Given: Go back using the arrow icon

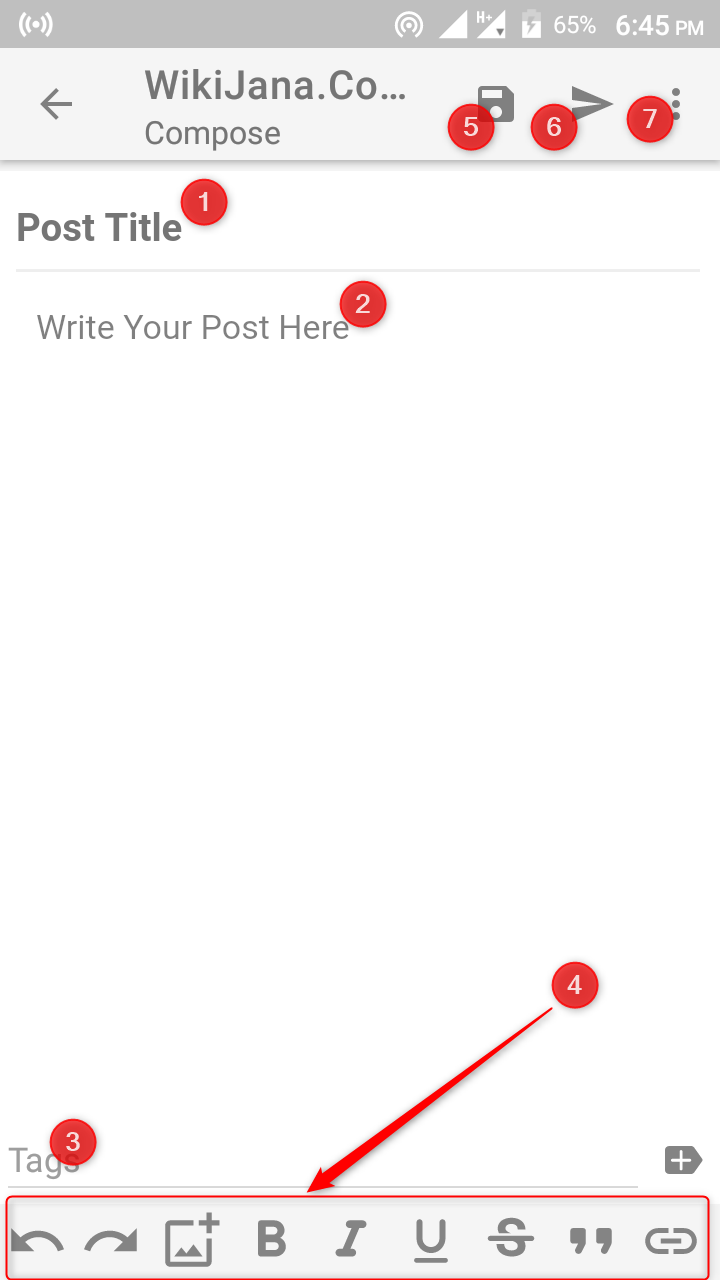Looking at the screenshot, I should pyautogui.click(x=56, y=104).
